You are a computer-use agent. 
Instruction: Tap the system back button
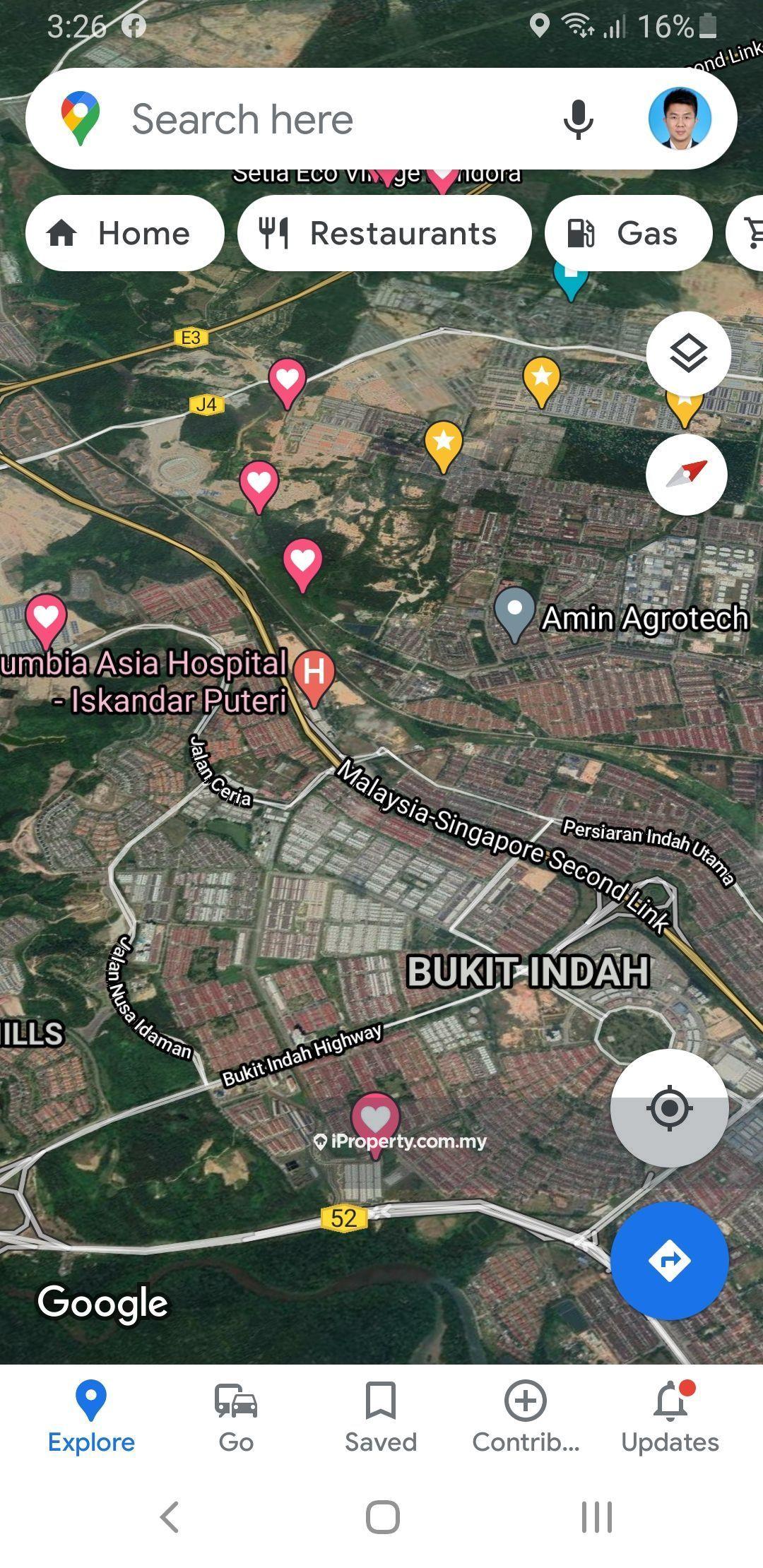click(170, 1516)
